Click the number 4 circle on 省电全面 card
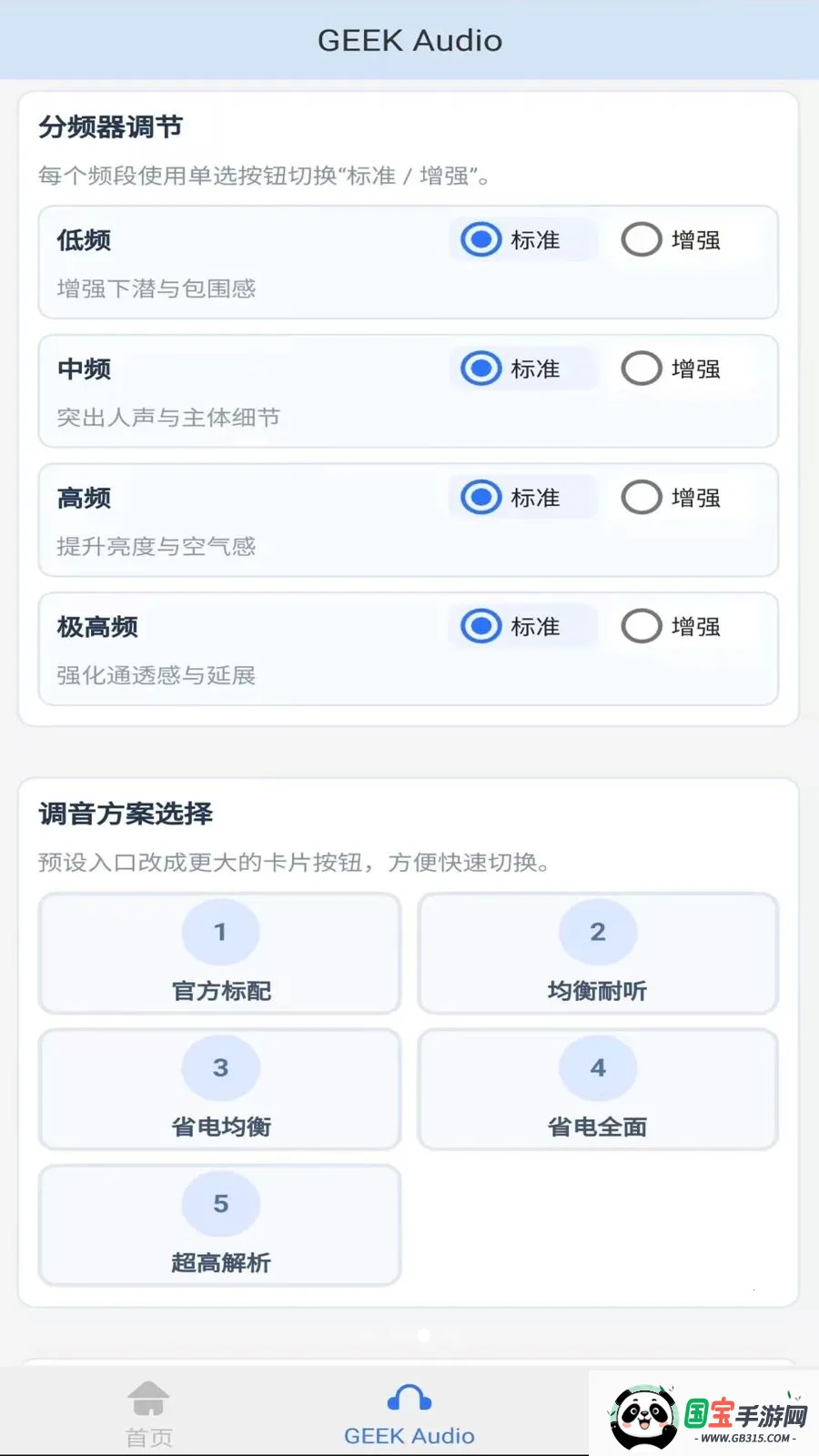The image size is (819, 1456). point(597,1067)
